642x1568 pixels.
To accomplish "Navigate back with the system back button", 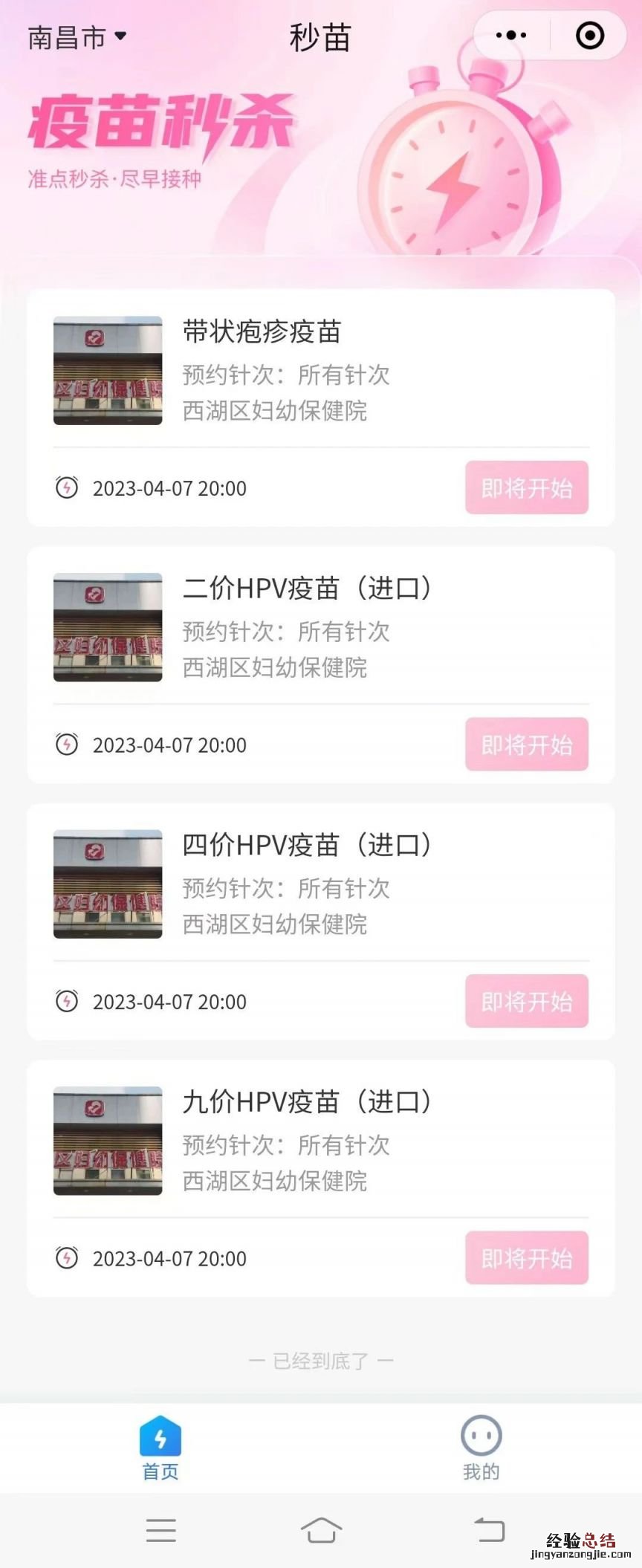I will coord(489,1530).
